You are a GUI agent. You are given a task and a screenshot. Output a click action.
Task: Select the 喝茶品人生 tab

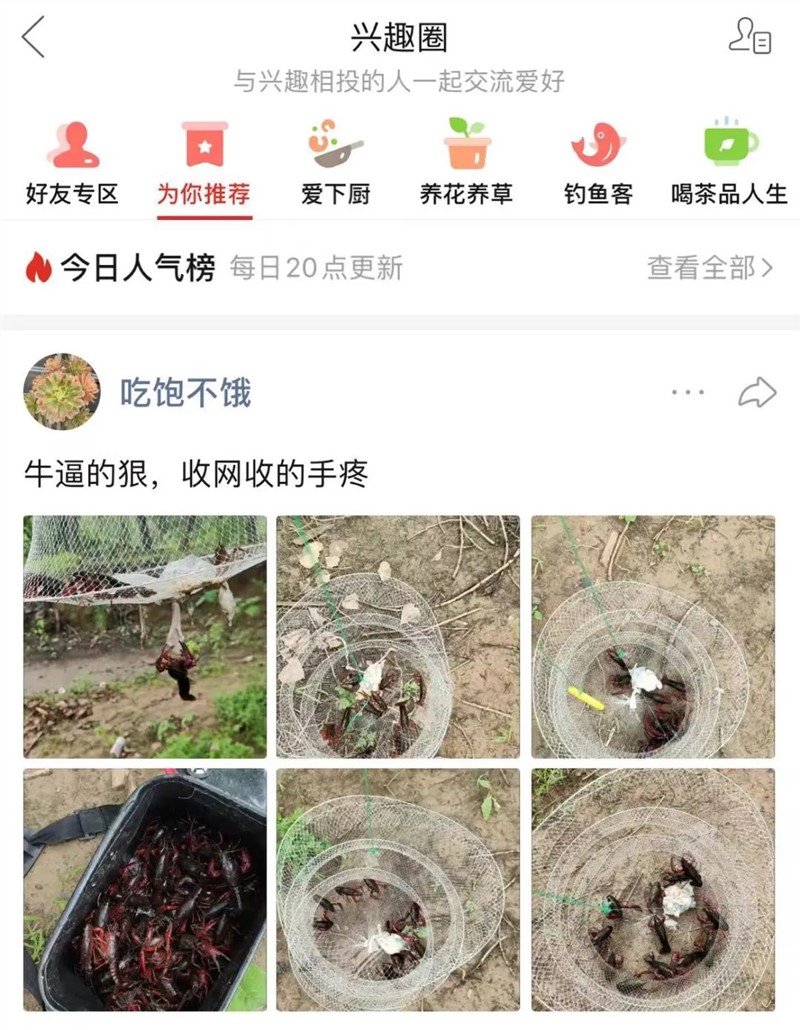click(x=729, y=164)
